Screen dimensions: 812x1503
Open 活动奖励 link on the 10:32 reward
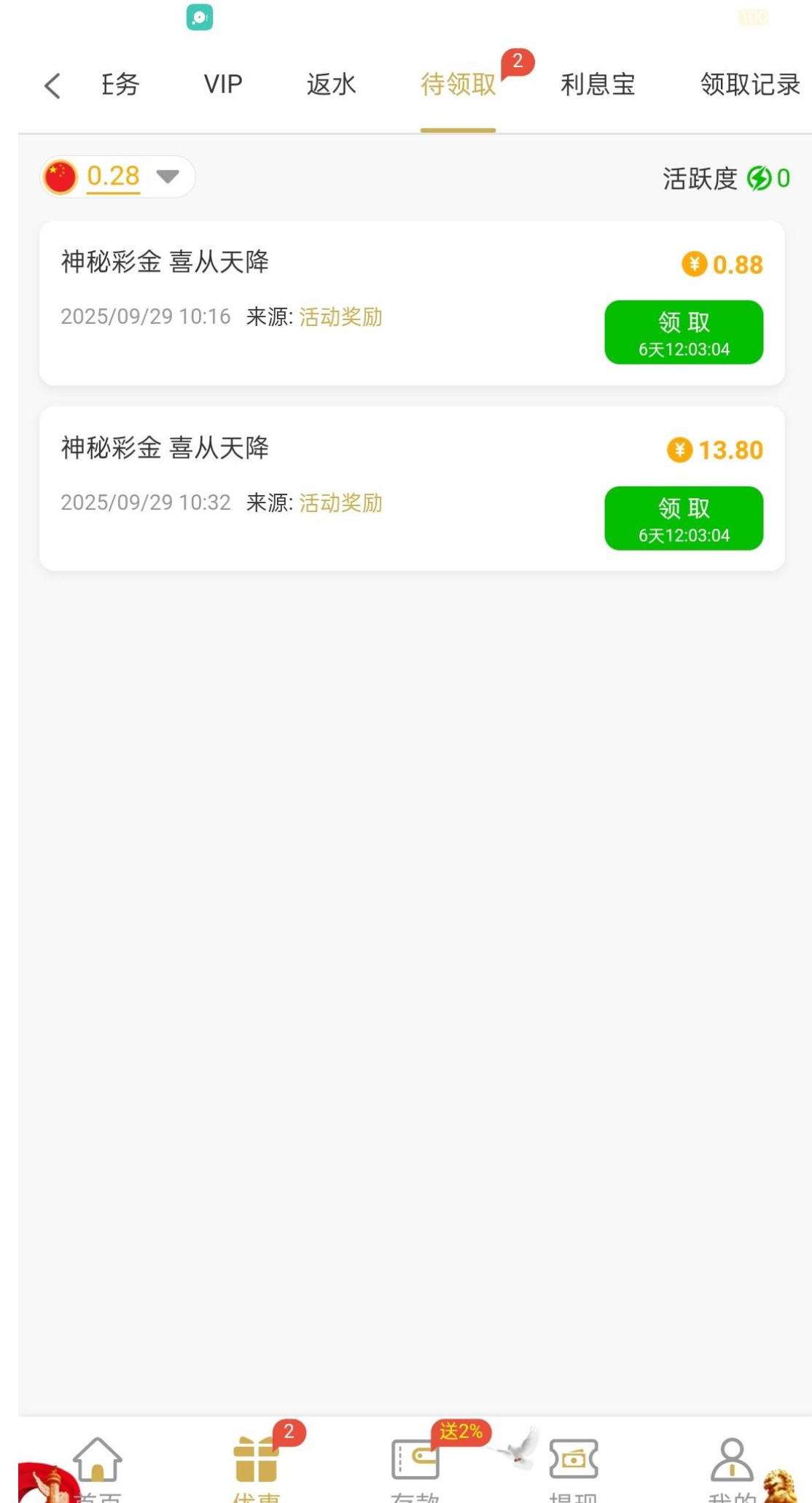point(340,502)
